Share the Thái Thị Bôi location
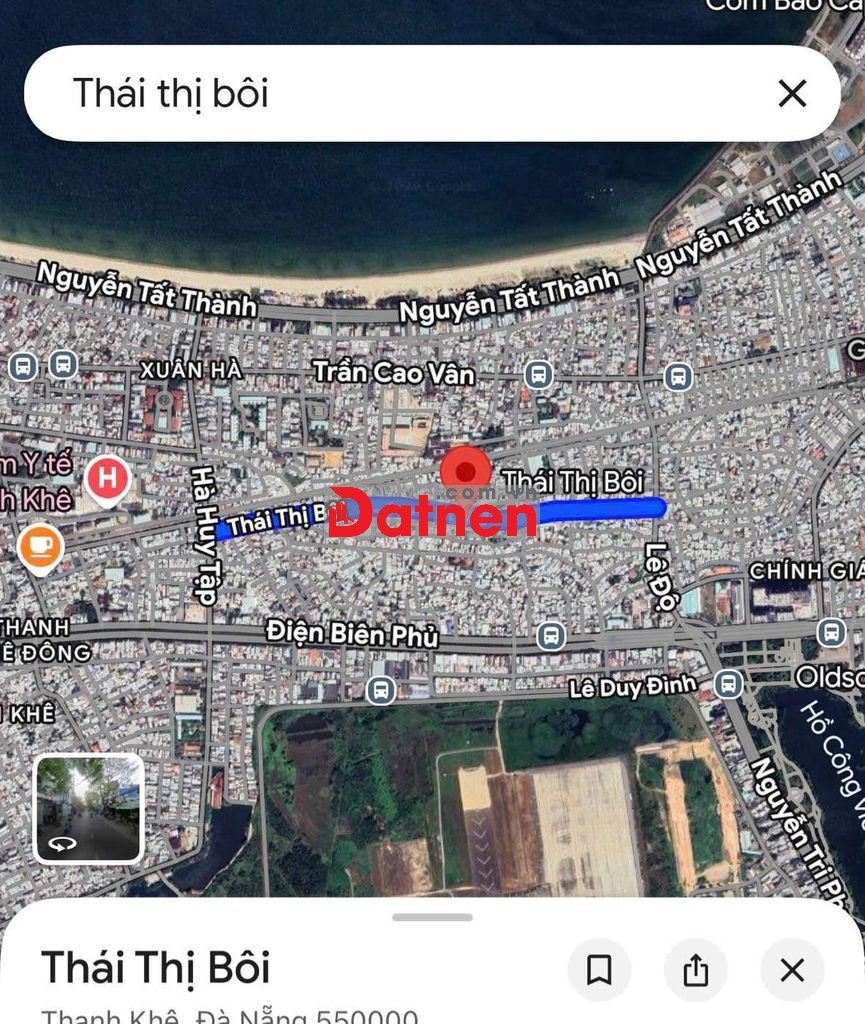Viewport: 865px width, 1024px height. coord(696,969)
